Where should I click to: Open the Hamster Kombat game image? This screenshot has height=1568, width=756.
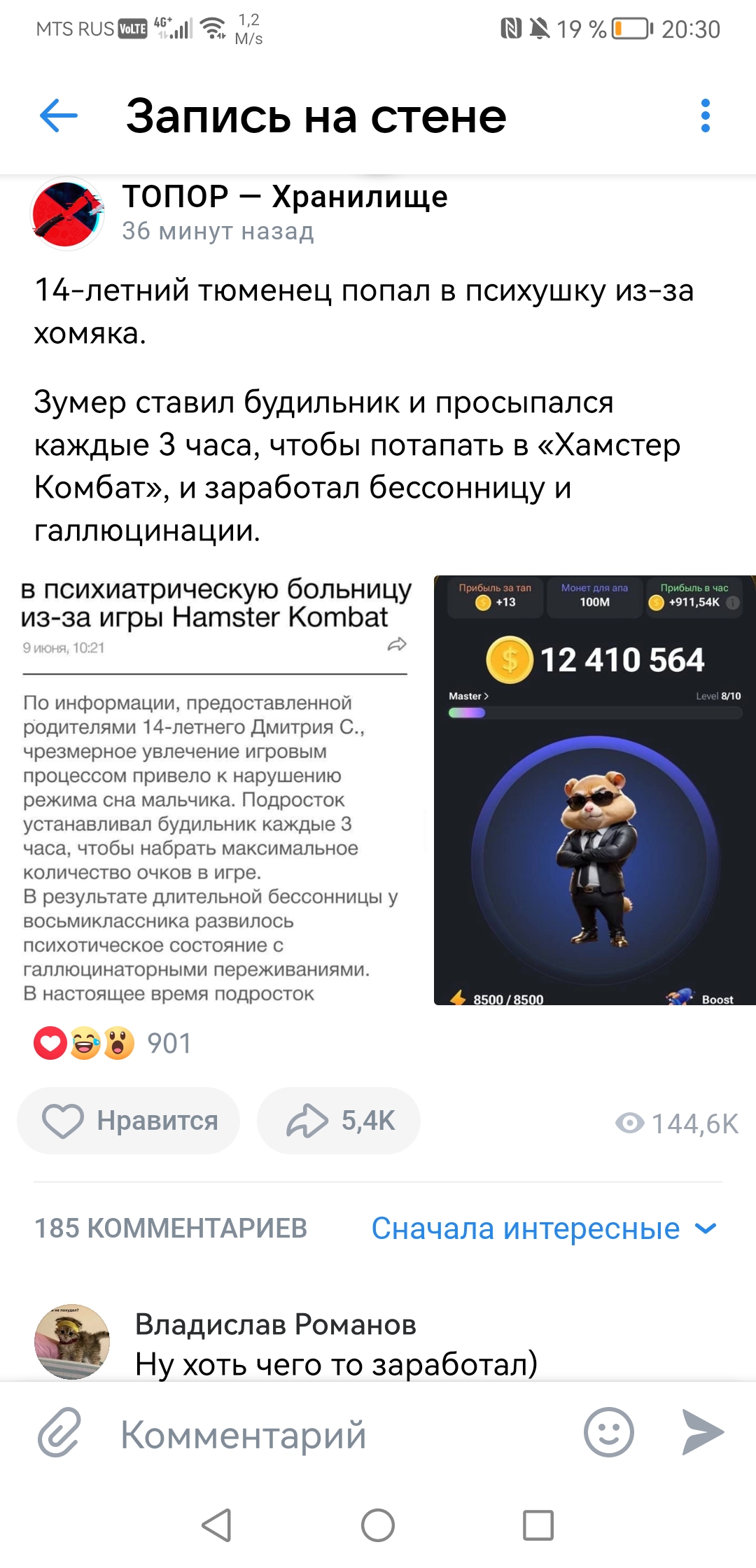pos(595,790)
